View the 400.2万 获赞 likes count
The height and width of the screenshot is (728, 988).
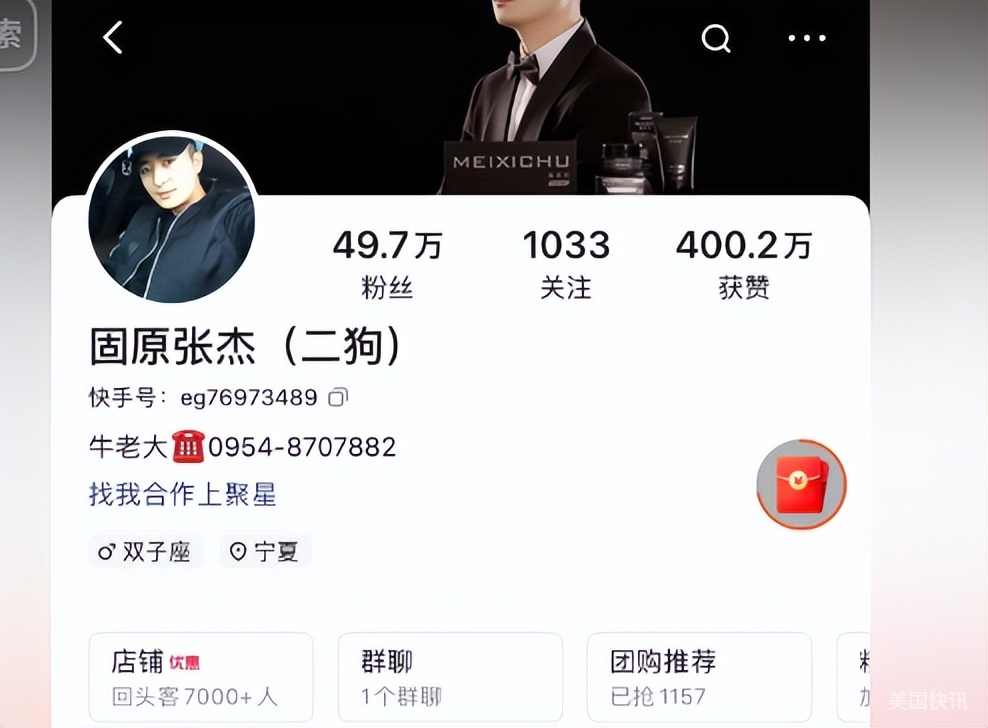(744, 263)
